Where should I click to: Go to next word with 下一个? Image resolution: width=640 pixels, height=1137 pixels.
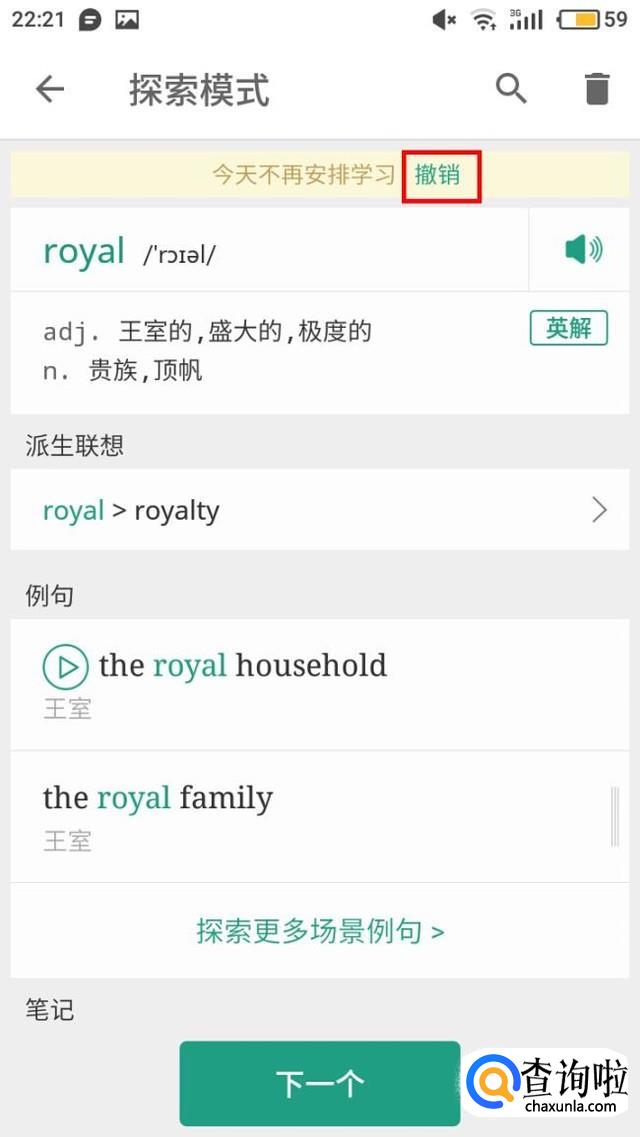(320, 1083)
